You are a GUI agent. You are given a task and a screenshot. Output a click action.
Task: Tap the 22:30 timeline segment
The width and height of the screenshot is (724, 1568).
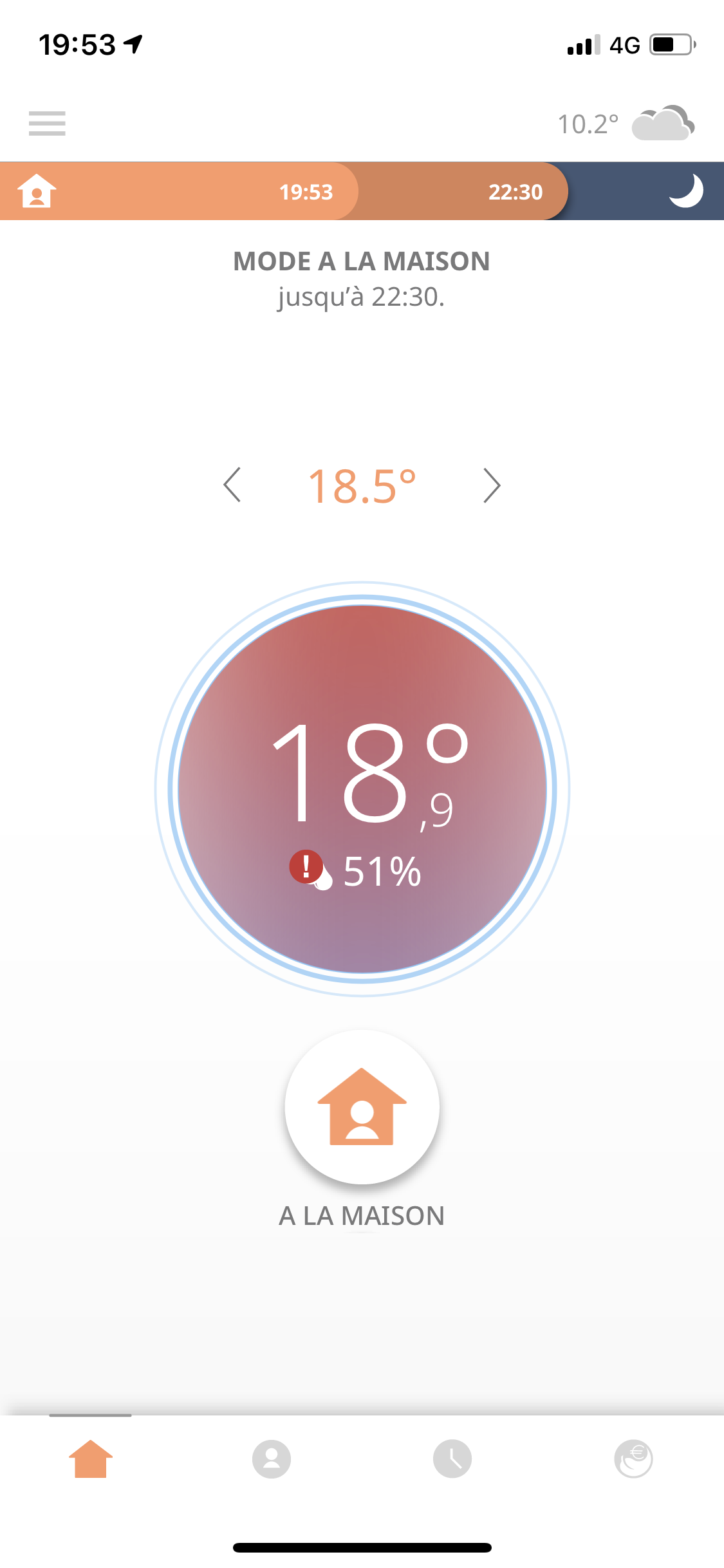coord(515,191)
